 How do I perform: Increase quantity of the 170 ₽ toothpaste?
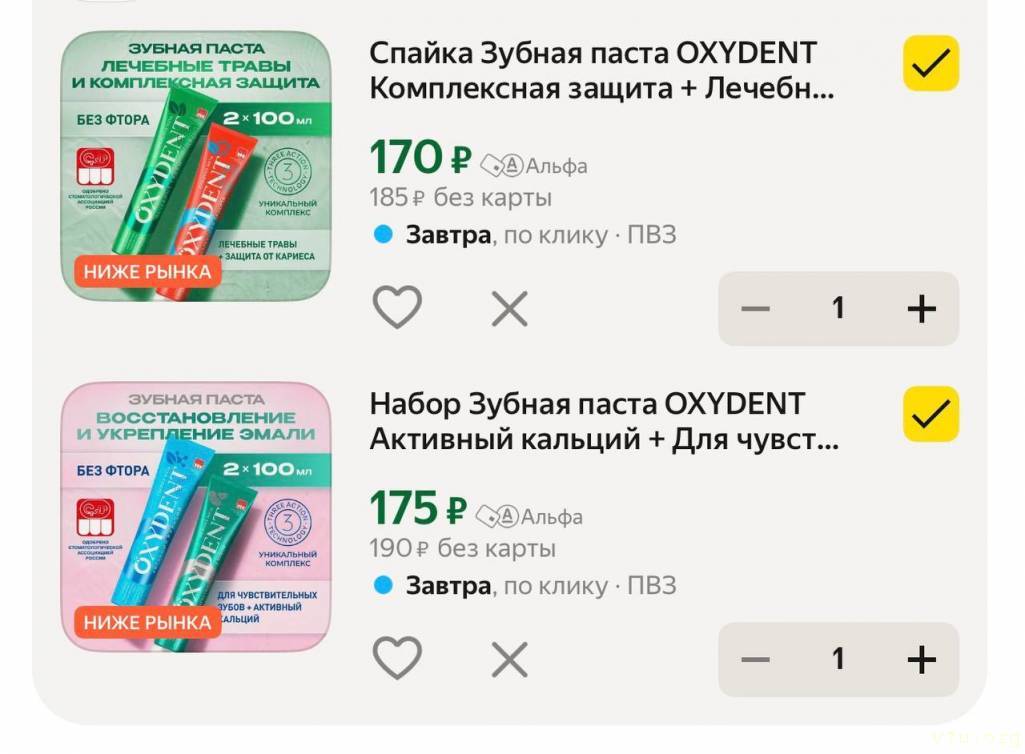pyautogui.click(x=921, y=309)
